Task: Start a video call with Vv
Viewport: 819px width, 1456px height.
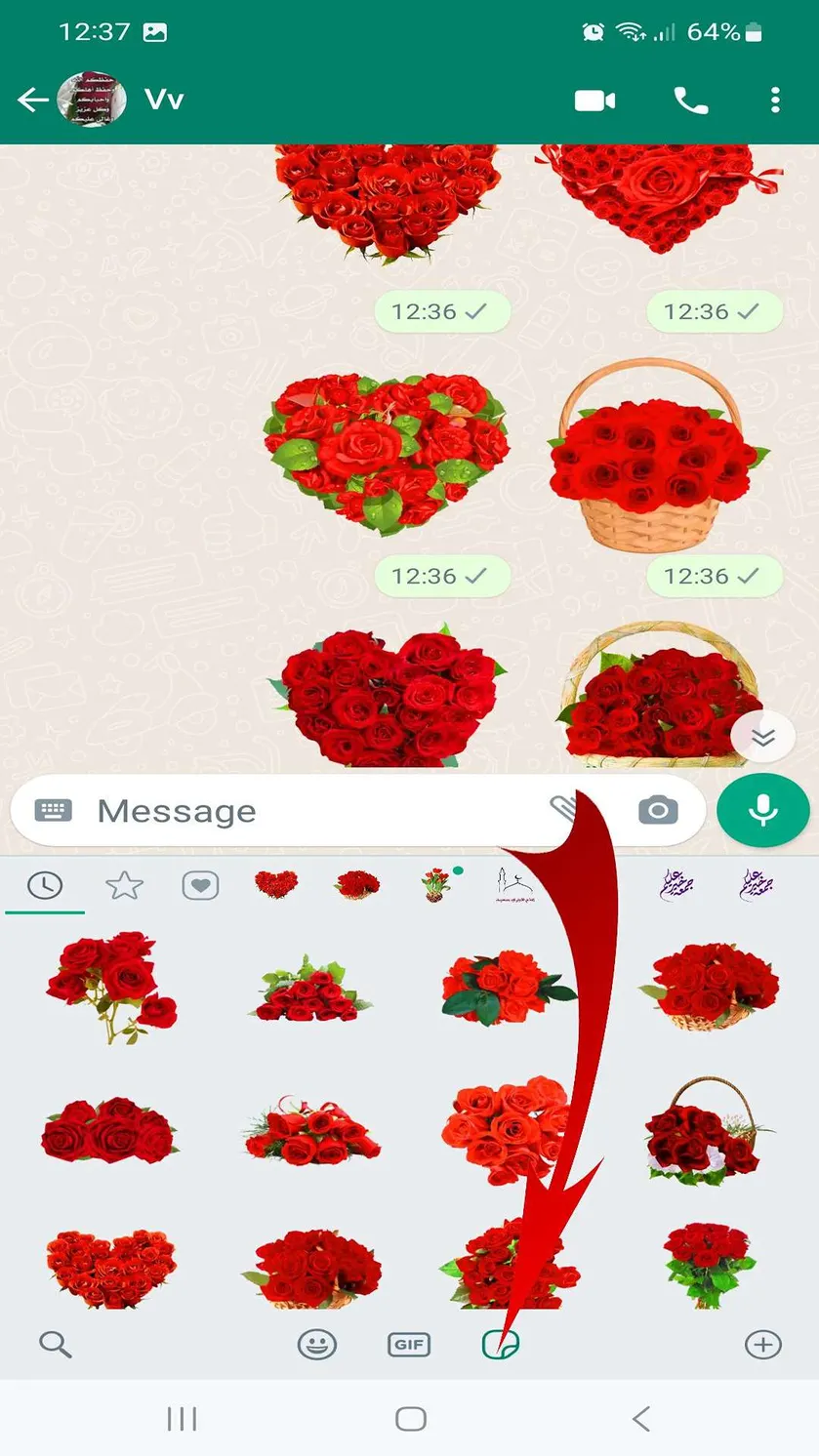Action: [594, 101]
